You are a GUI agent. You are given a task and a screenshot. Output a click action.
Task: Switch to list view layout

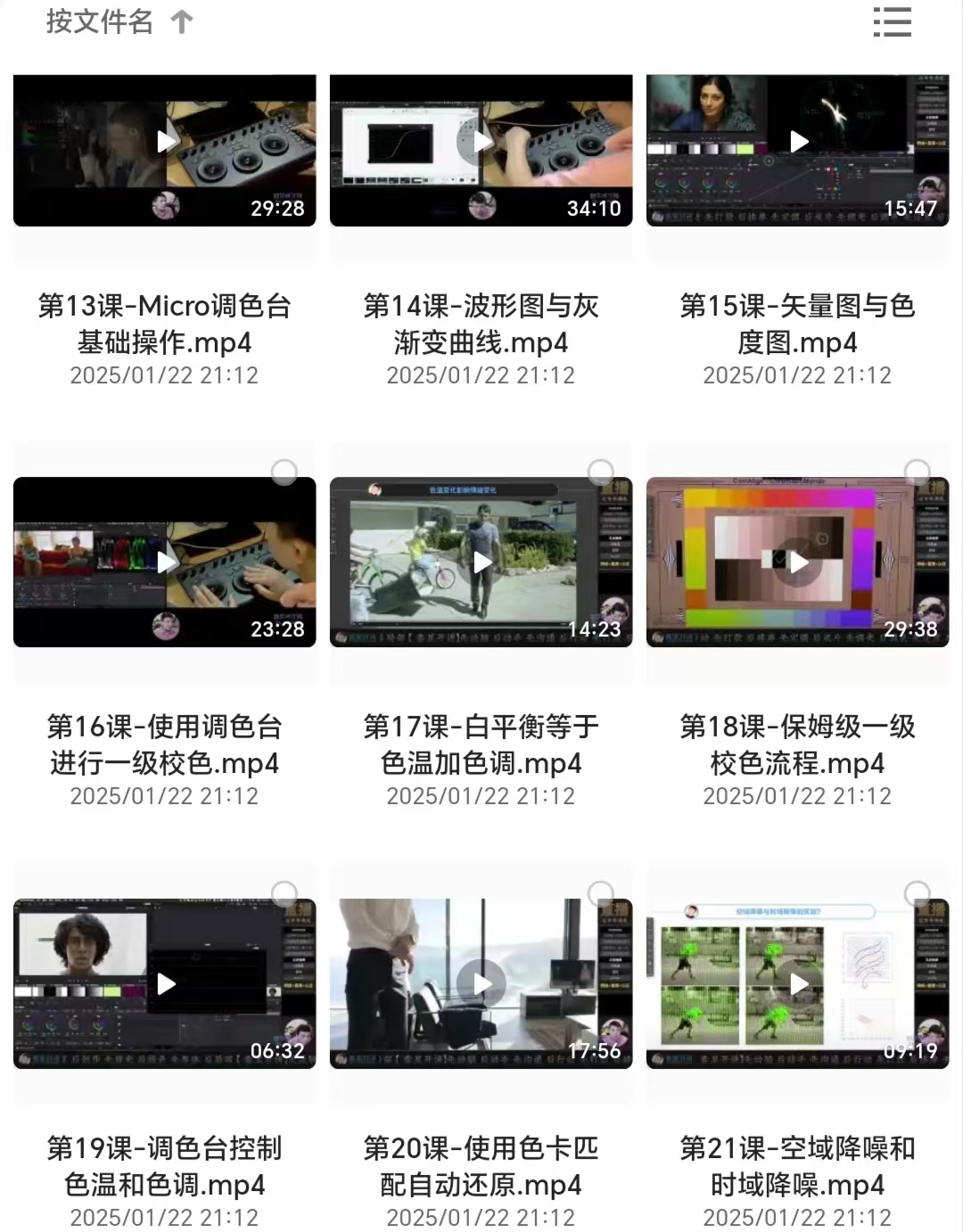[x=892, y=22]
